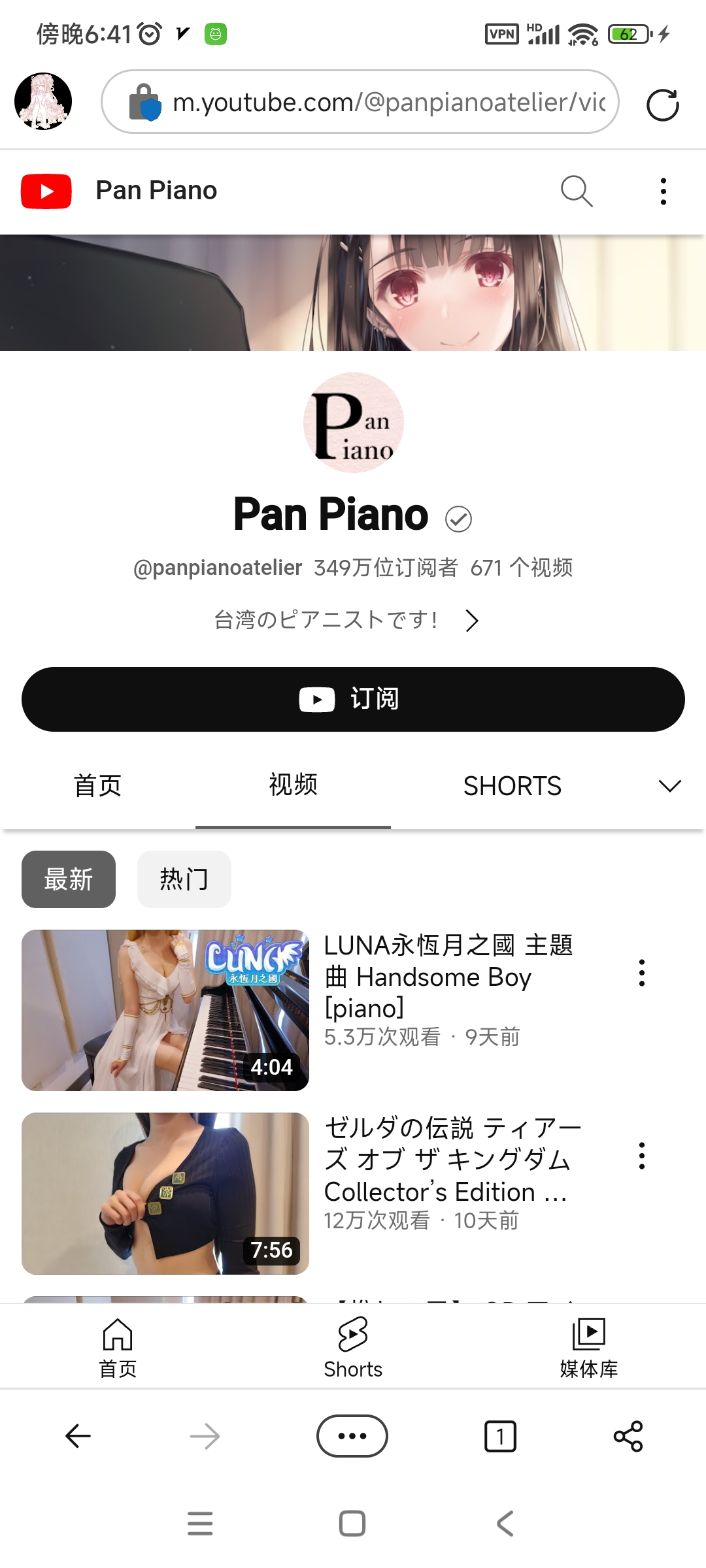Viewport: 706px width, 1568px height.
Task: Click the red YouTube logo
Action: click(x=46, y=191)
